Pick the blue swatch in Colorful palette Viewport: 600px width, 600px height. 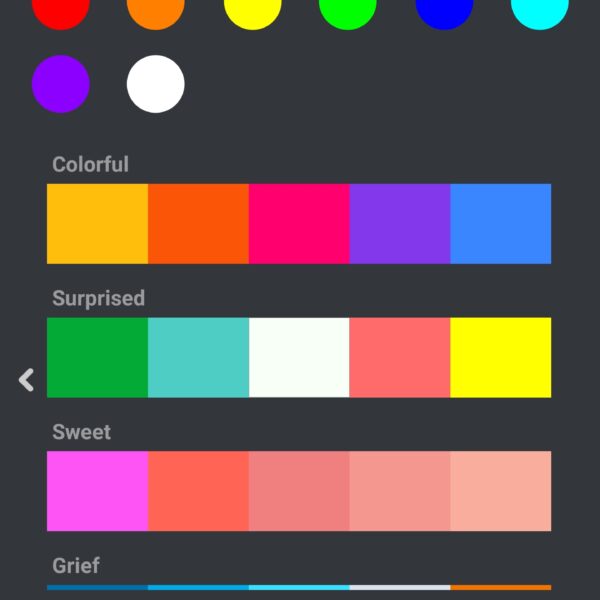point(500,223)
